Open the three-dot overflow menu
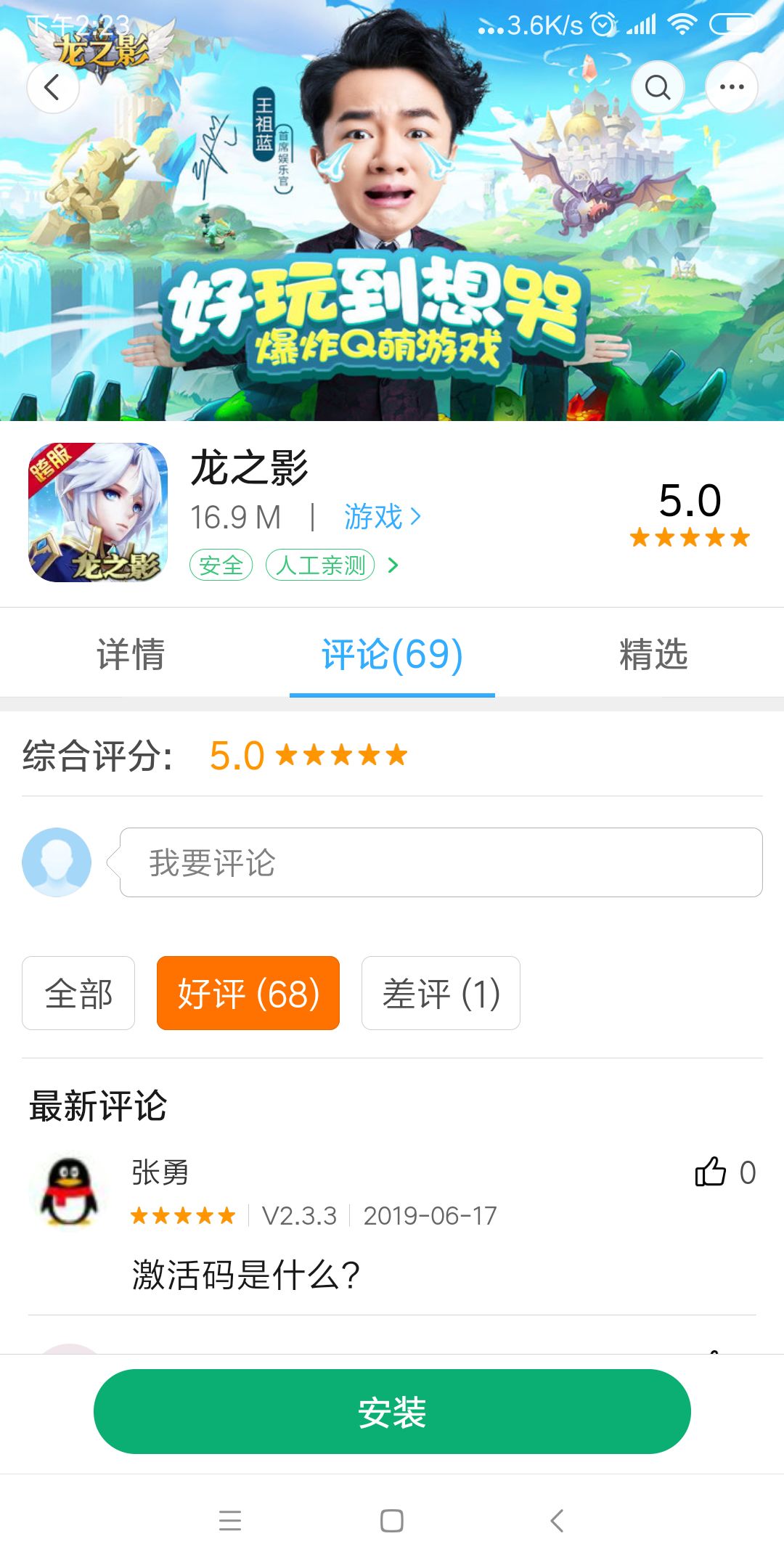Image resolution: width=784 pixels, height=1568 pixels. (732, 87)
